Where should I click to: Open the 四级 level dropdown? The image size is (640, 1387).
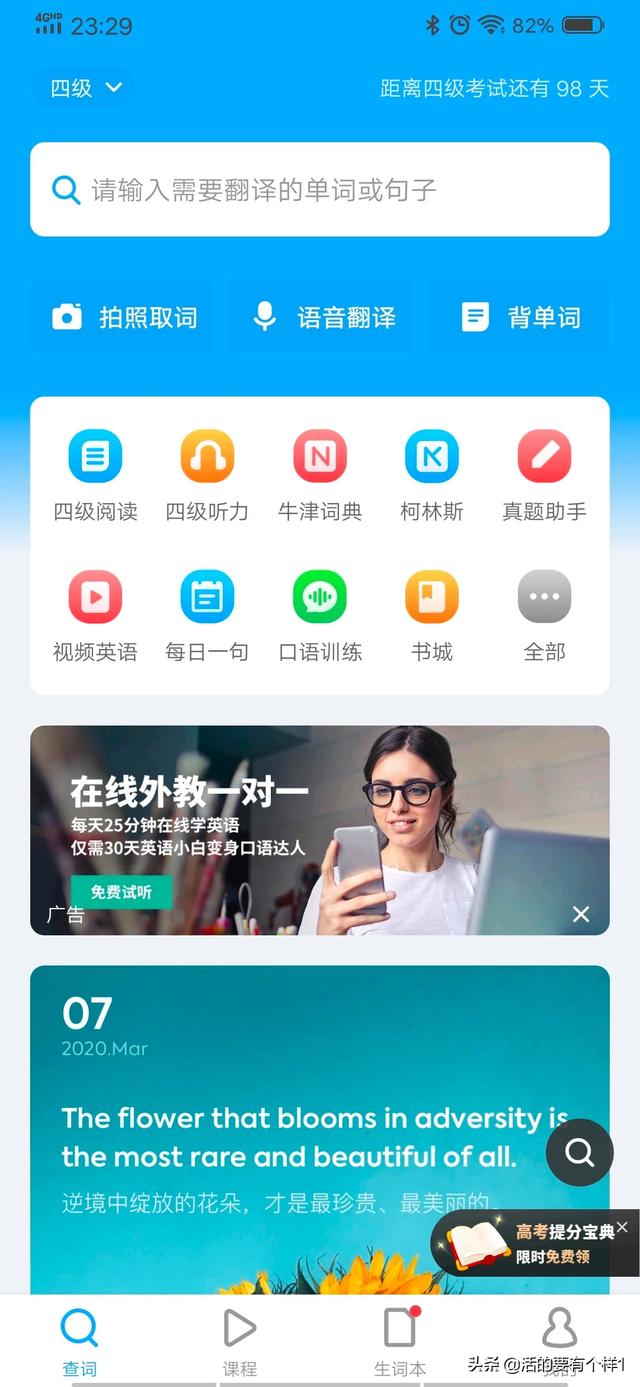point(83,88)
